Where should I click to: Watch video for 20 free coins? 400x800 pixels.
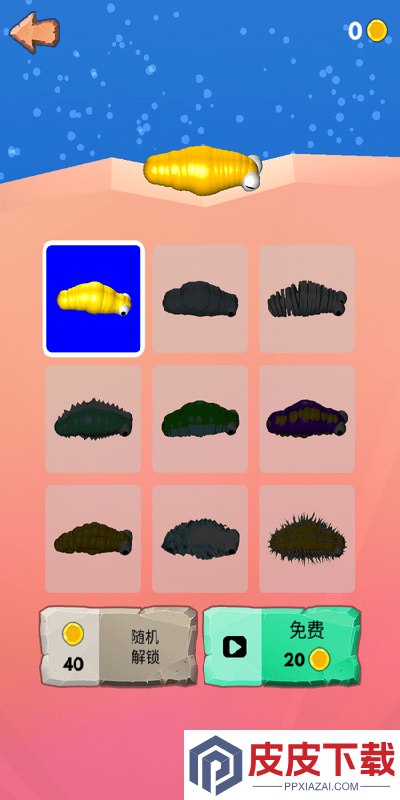pyautogui.click(x=282, y=646)
